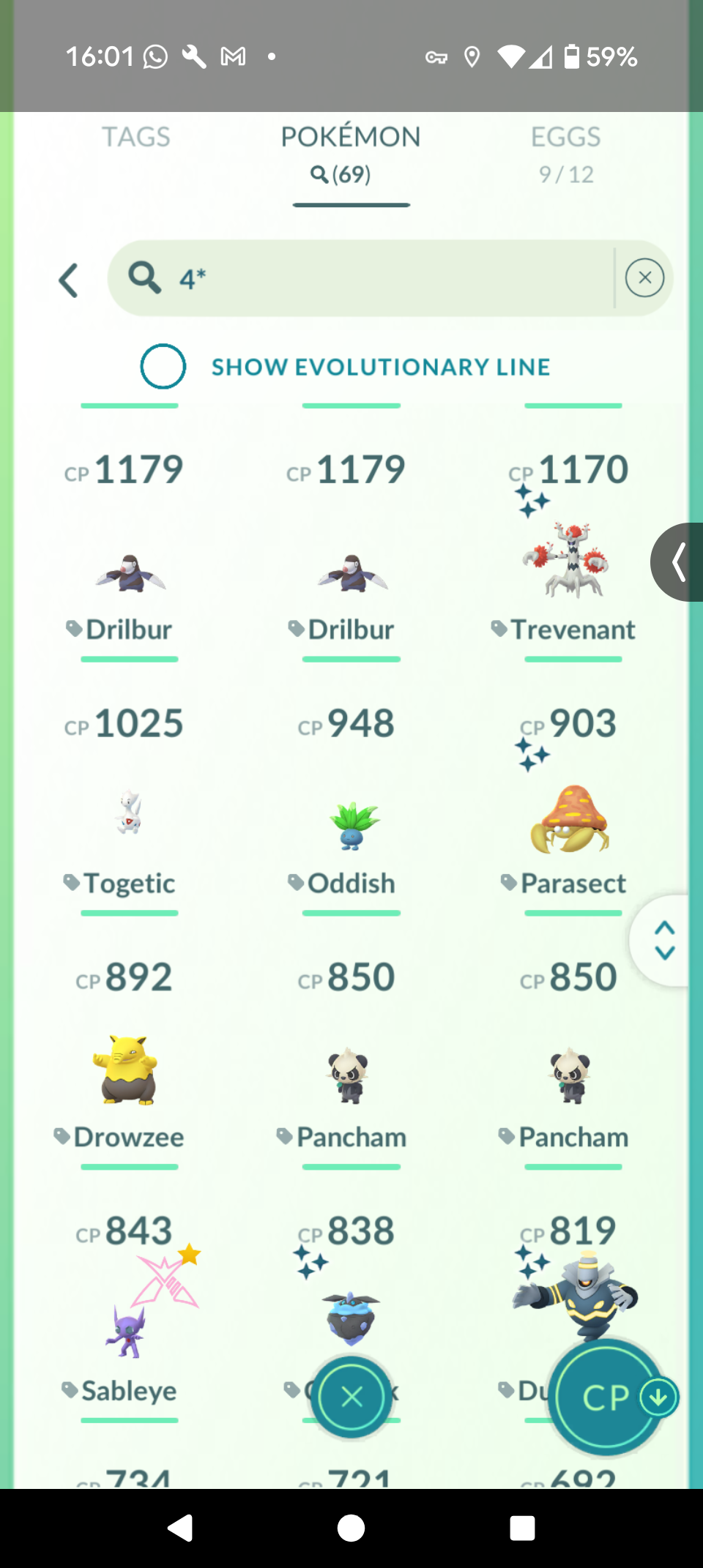Clear the 4* search query
703x1568 pixels.
tap(644, 278)
